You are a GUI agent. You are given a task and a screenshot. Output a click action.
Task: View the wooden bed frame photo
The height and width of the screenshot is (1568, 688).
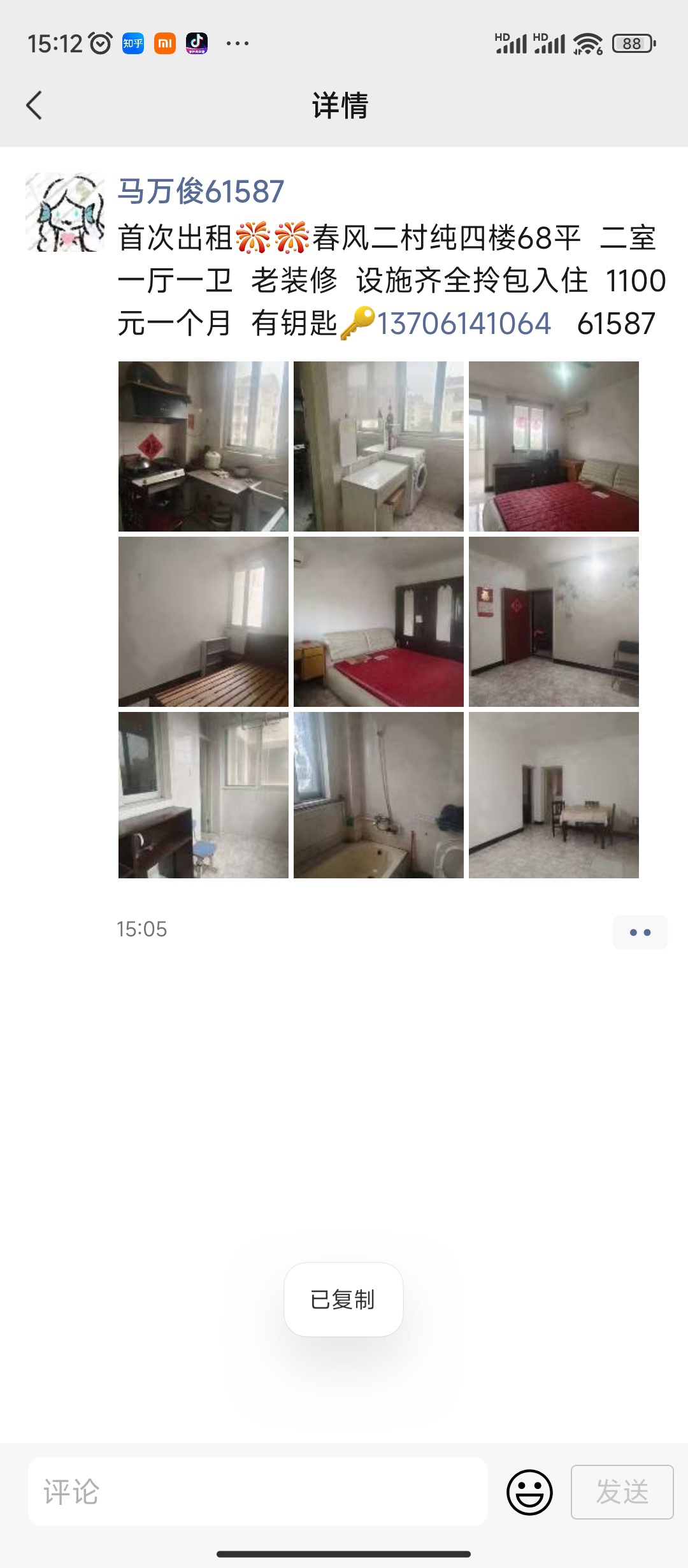click(203, 621)
